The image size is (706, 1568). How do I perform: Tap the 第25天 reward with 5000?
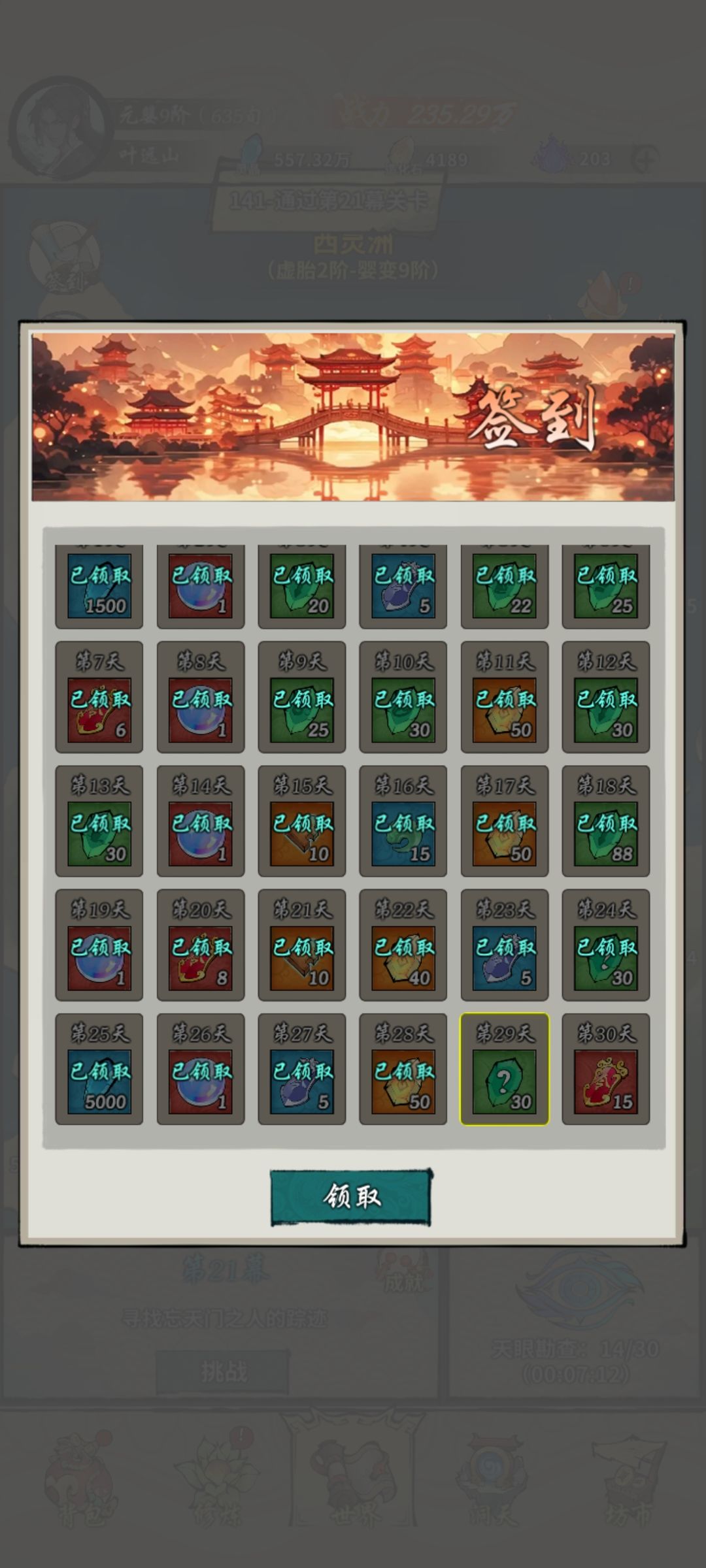(x=99, y=1069)
